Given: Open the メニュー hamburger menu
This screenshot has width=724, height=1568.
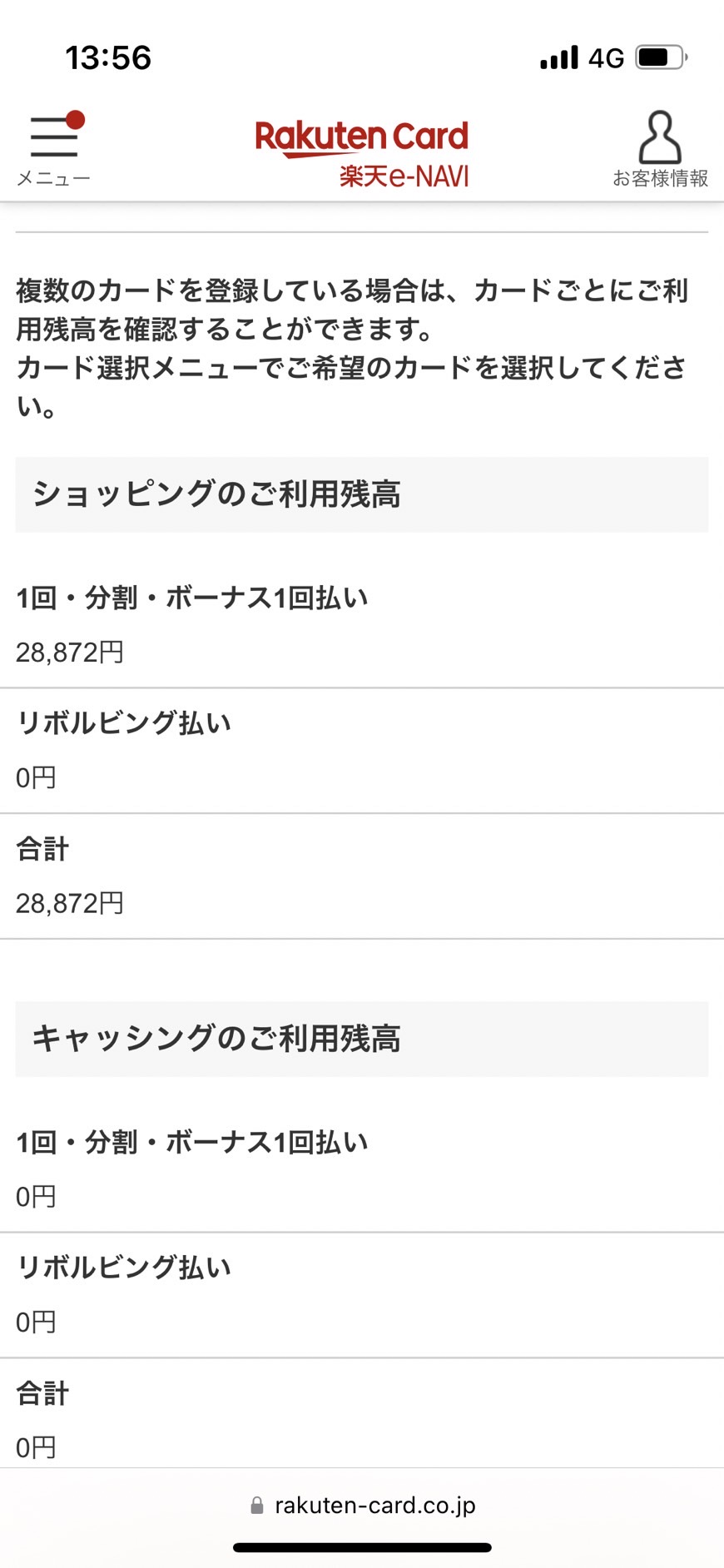Looking at the screenshot, I should (53, 149).
